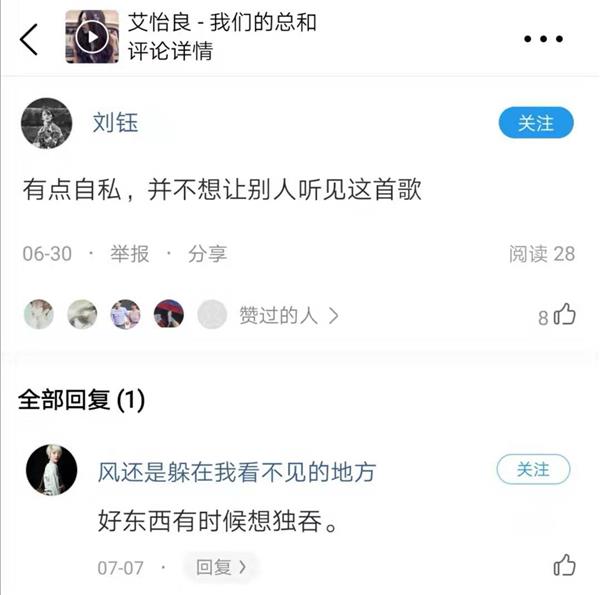Follow user 刘钰
The width and height of the screenshot is (600, 595).
(x=536, y=123)
